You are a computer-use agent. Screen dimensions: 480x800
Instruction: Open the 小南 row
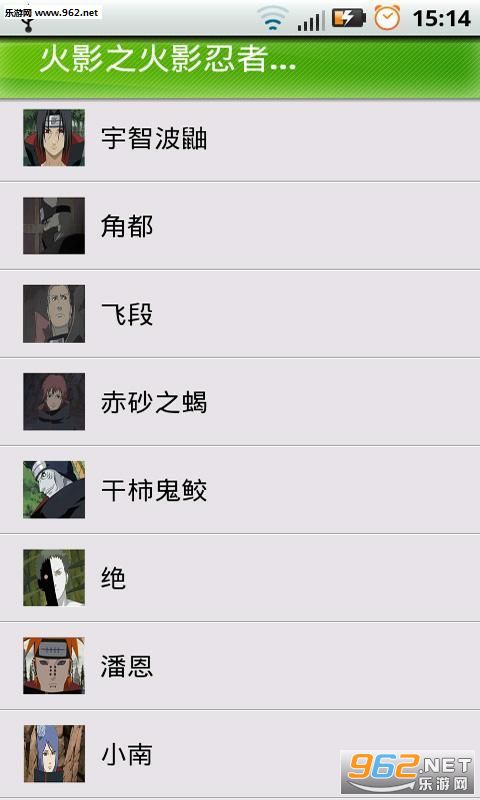240,754
